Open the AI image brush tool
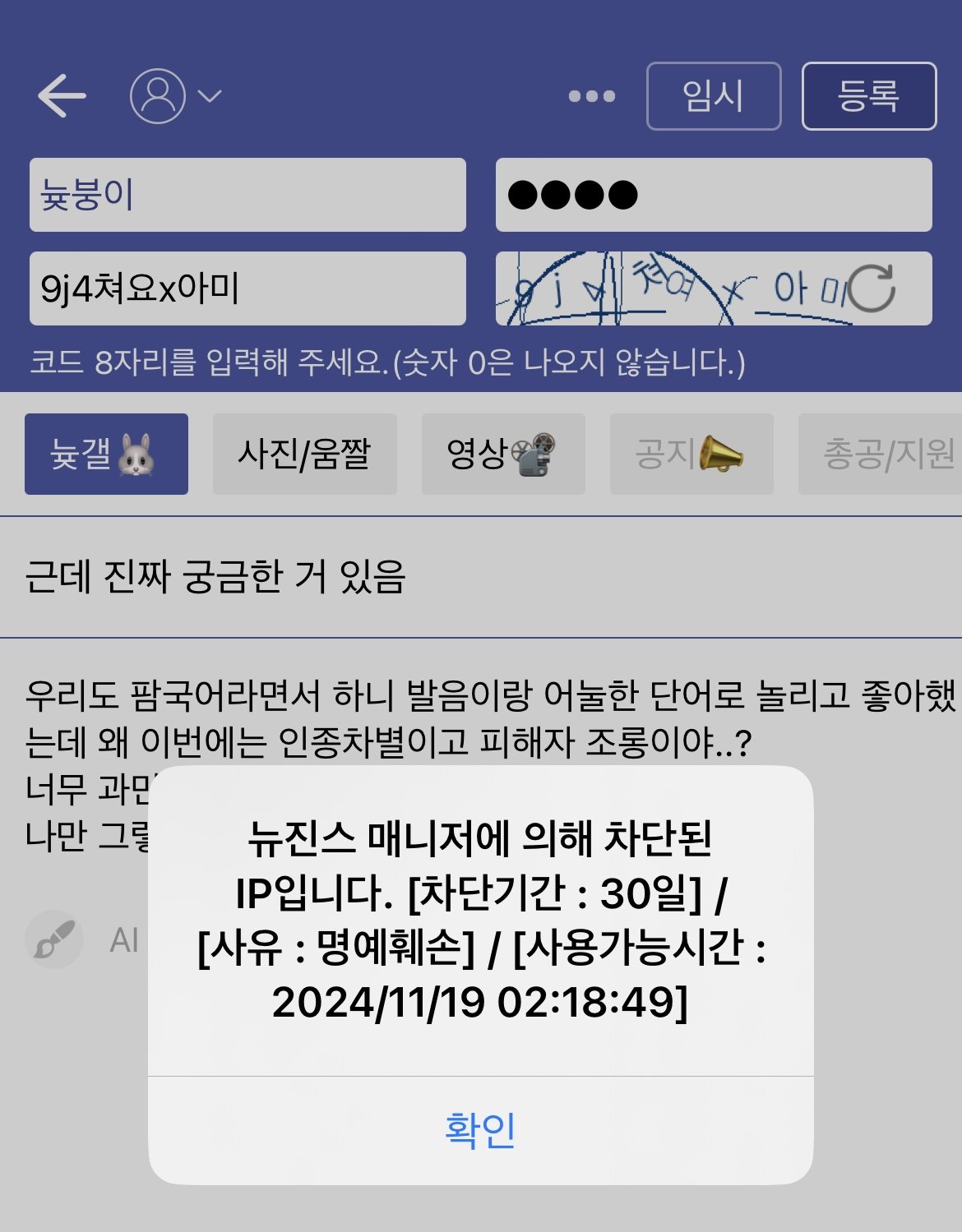 54,939
